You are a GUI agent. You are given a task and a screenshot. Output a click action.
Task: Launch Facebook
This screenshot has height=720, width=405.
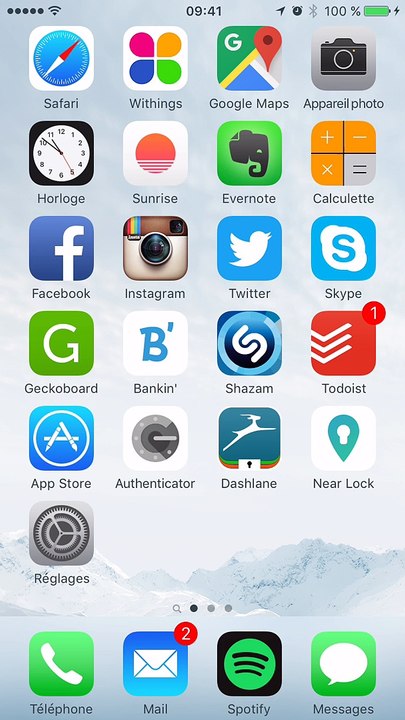(61, 248)
